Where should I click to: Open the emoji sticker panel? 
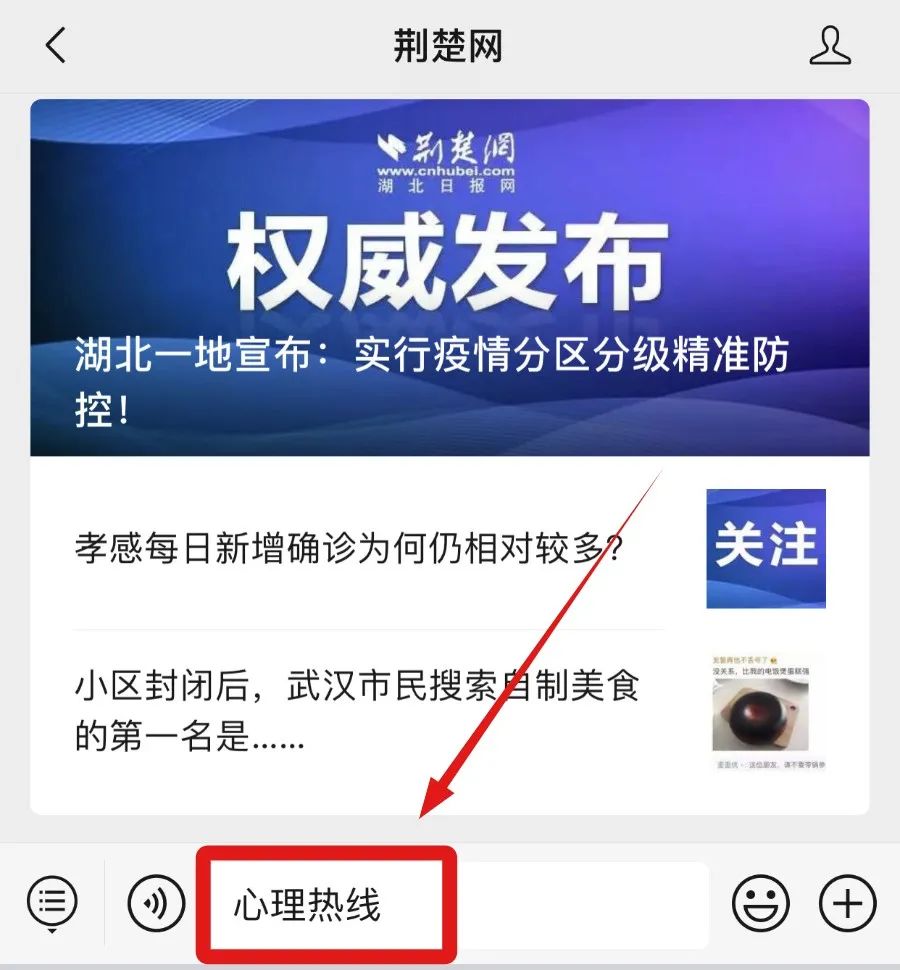[x=760, y=904]
